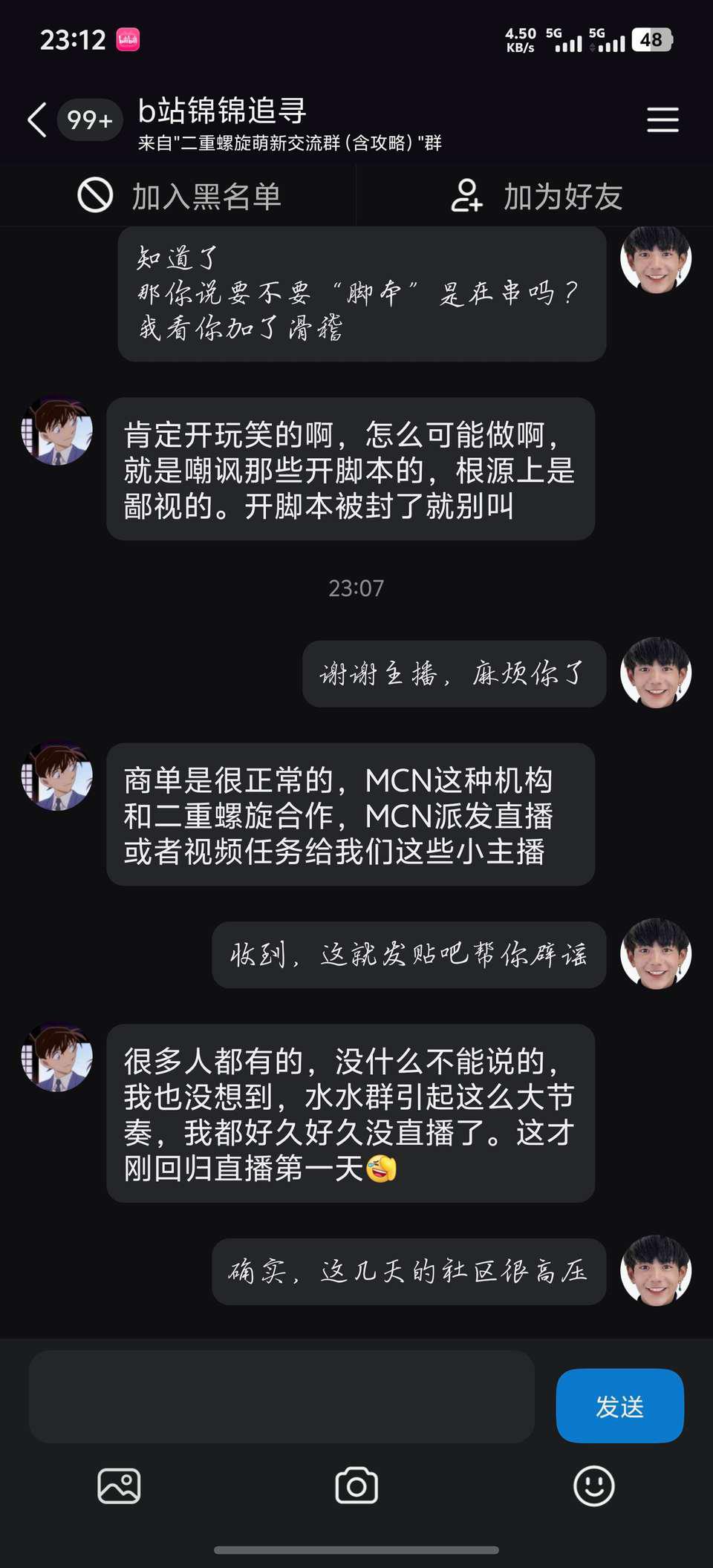
Task: Open the hamburger menu at top right
Action: click(x=662, y=120)
